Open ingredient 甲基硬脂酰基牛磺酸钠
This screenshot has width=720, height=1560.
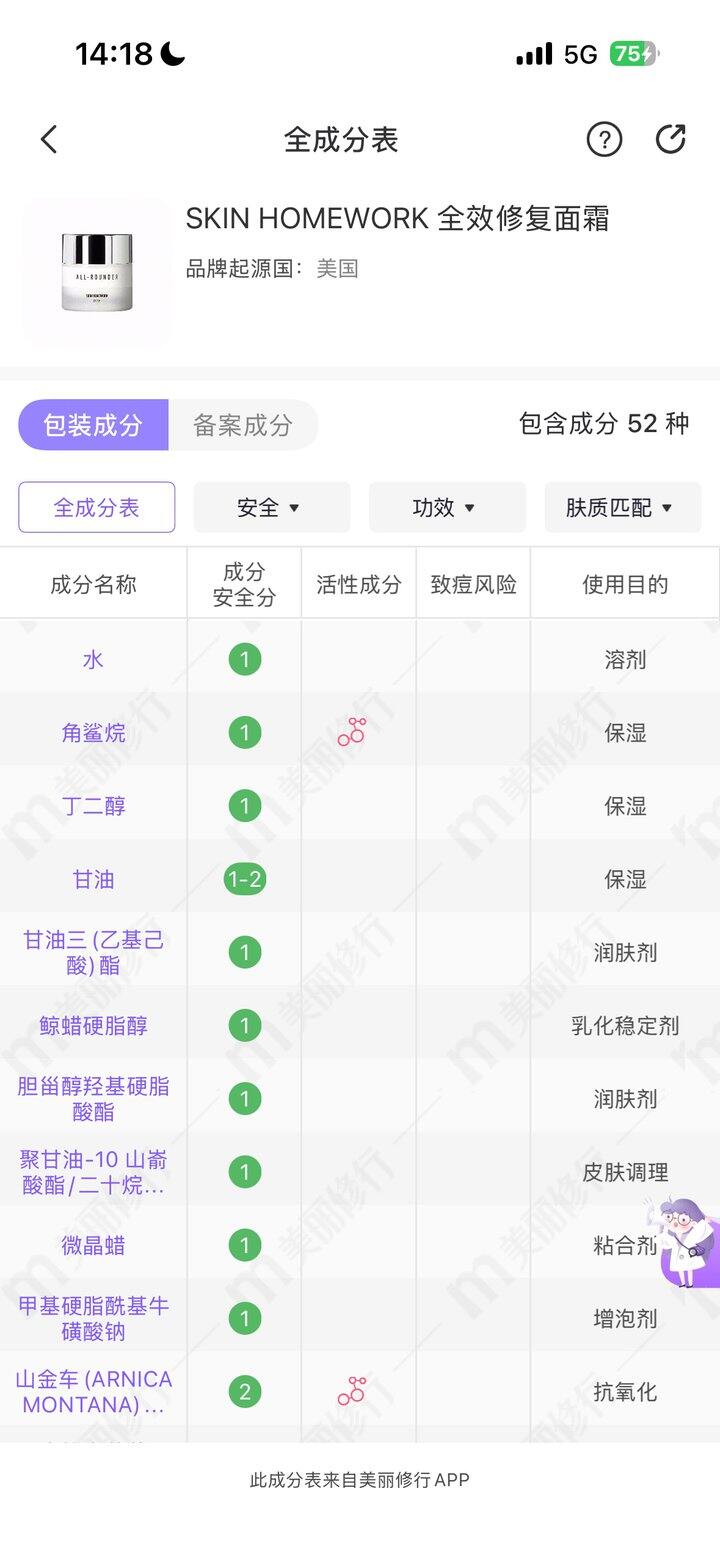point(93,1318)
